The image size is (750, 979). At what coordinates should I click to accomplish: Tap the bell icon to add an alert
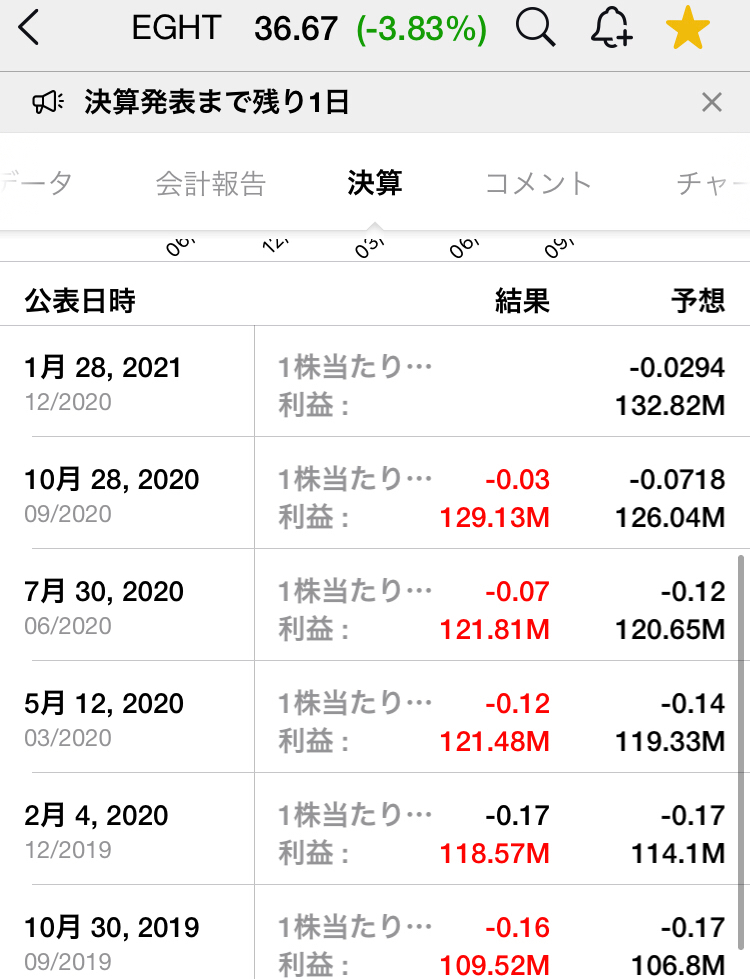(610, 28)
